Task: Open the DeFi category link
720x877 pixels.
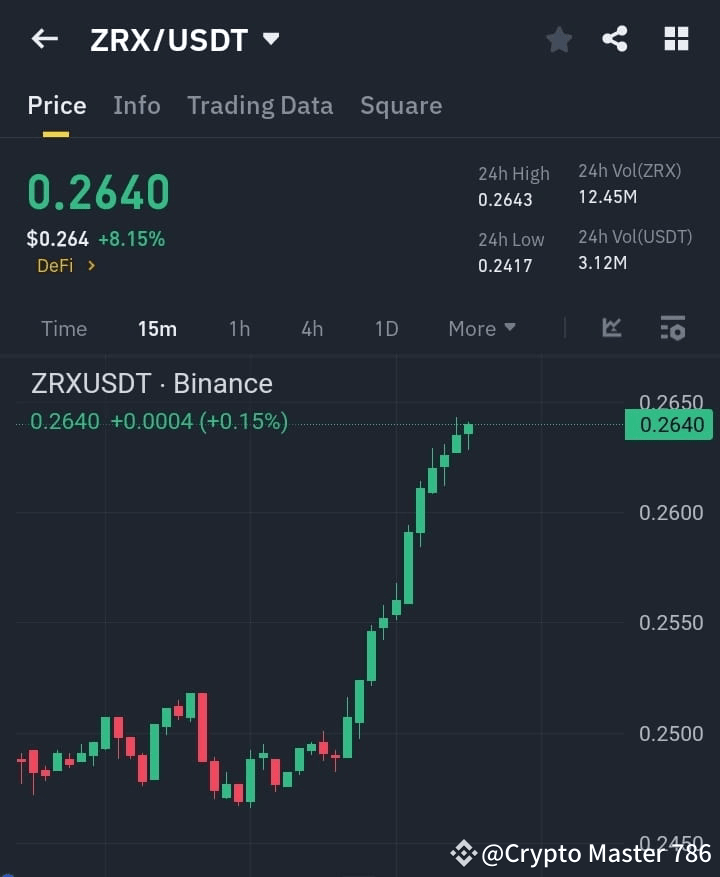Action: click(x=55, y=266)
